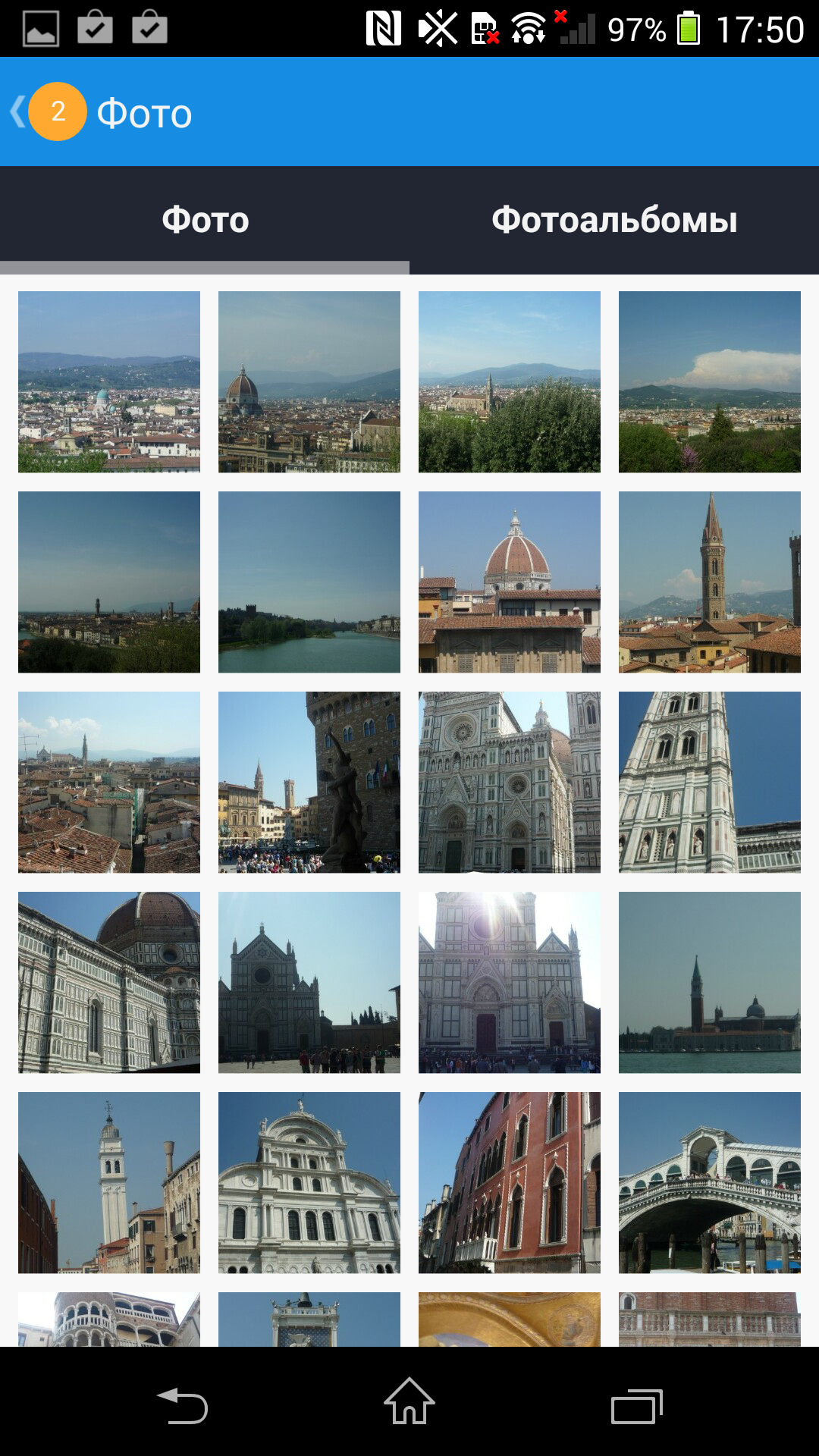819x1456 pixels.
Task: Open the sunlit cathedral facade photo
Action: (509, 982)
